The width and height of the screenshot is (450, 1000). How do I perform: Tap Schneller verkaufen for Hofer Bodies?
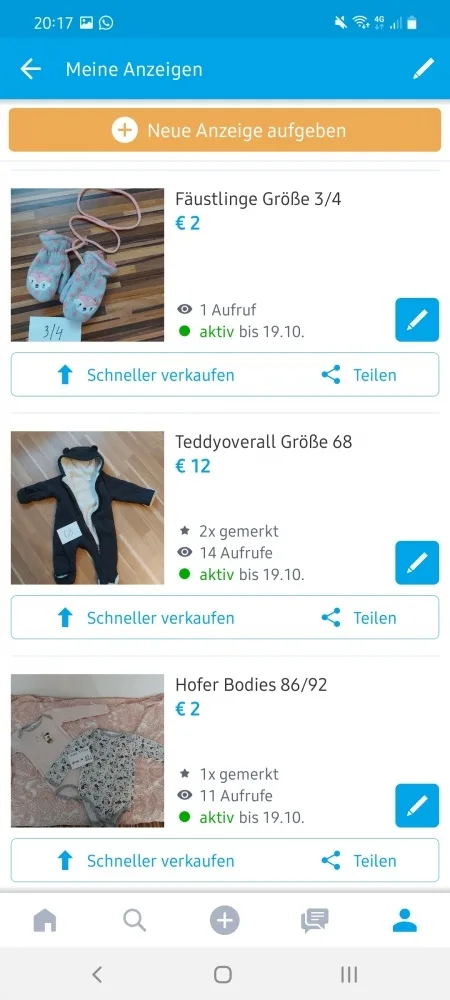click(145, 861)
